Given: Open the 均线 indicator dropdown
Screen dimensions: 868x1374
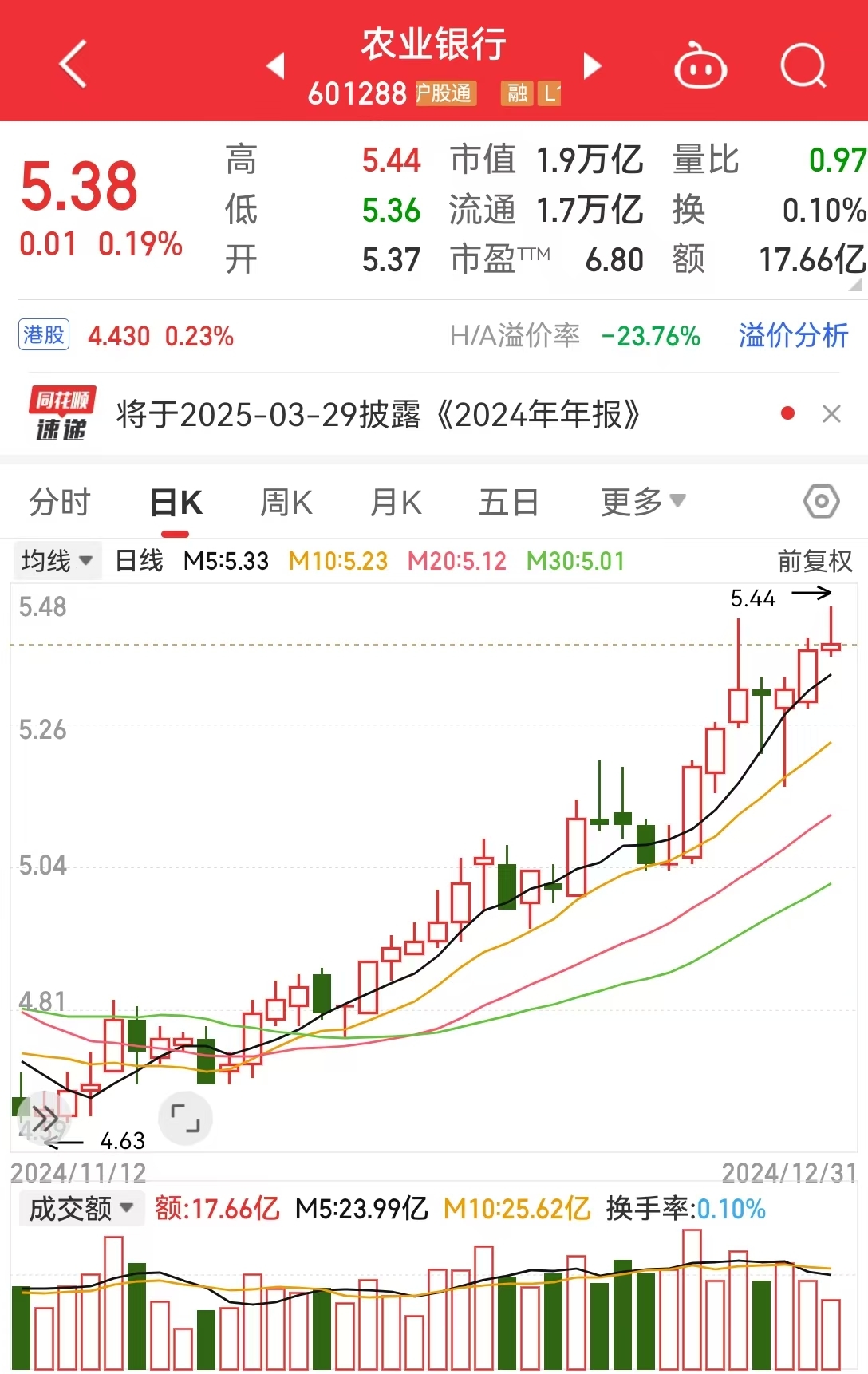Looking at the screenshot, I should [x=57, y=561].
